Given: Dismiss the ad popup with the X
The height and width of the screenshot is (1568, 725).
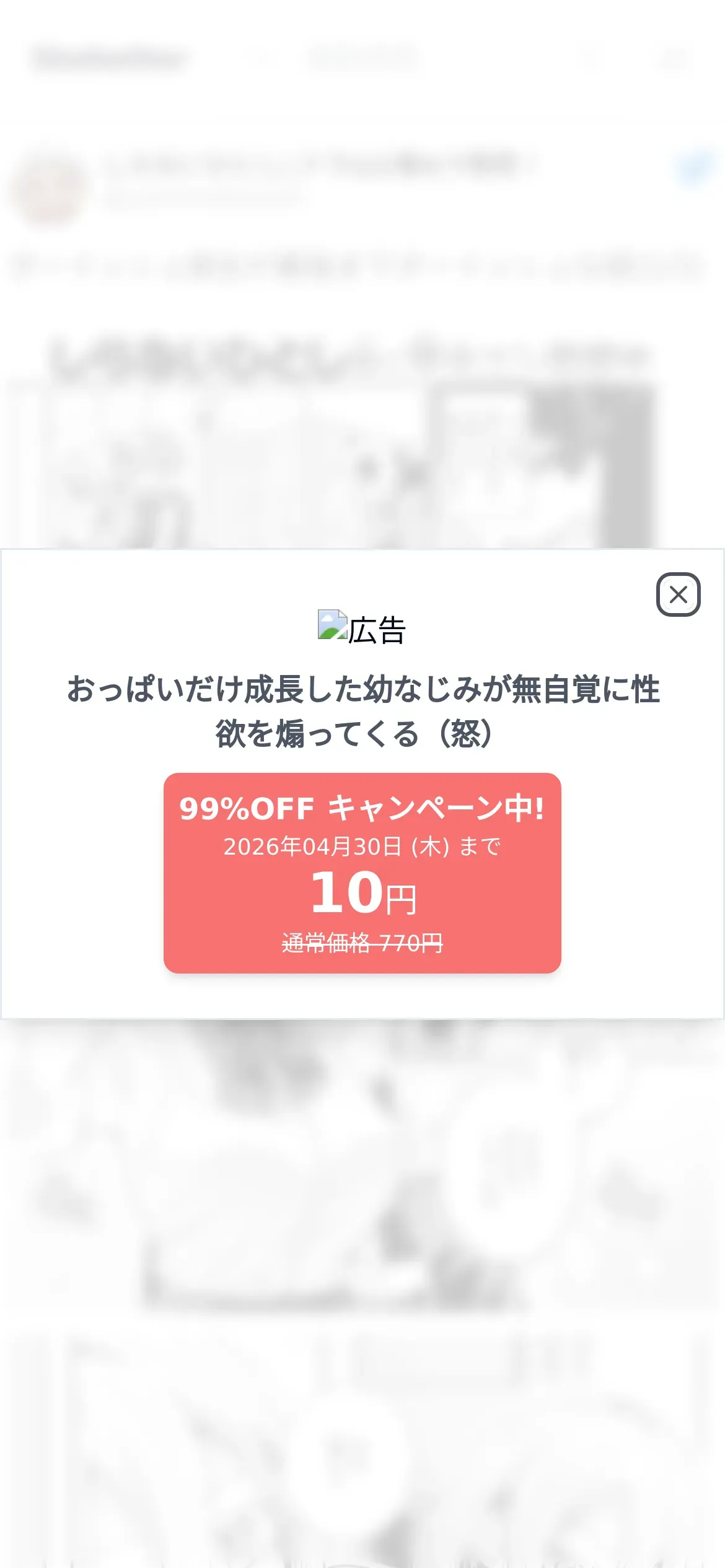Looking at the screenshot, I should click(x=678, y=595).
